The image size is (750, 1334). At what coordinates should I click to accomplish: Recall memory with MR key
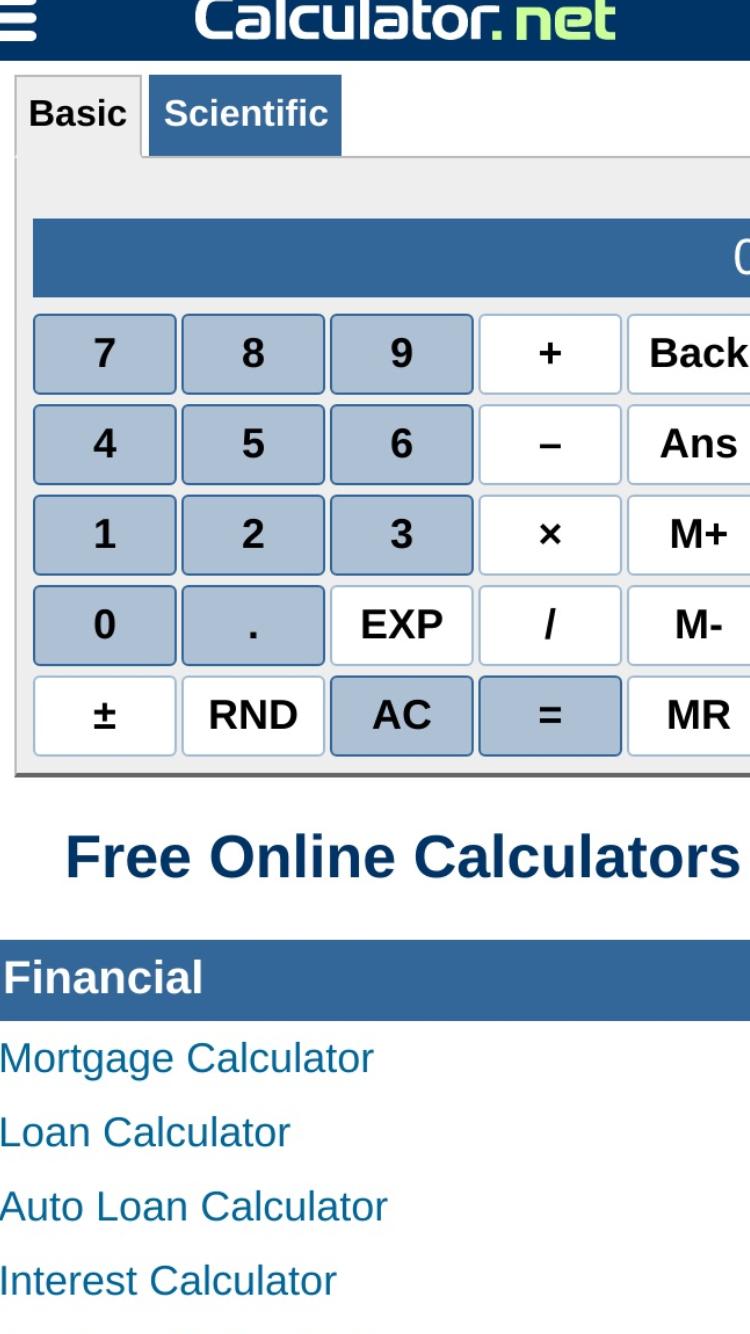point(690,716)
